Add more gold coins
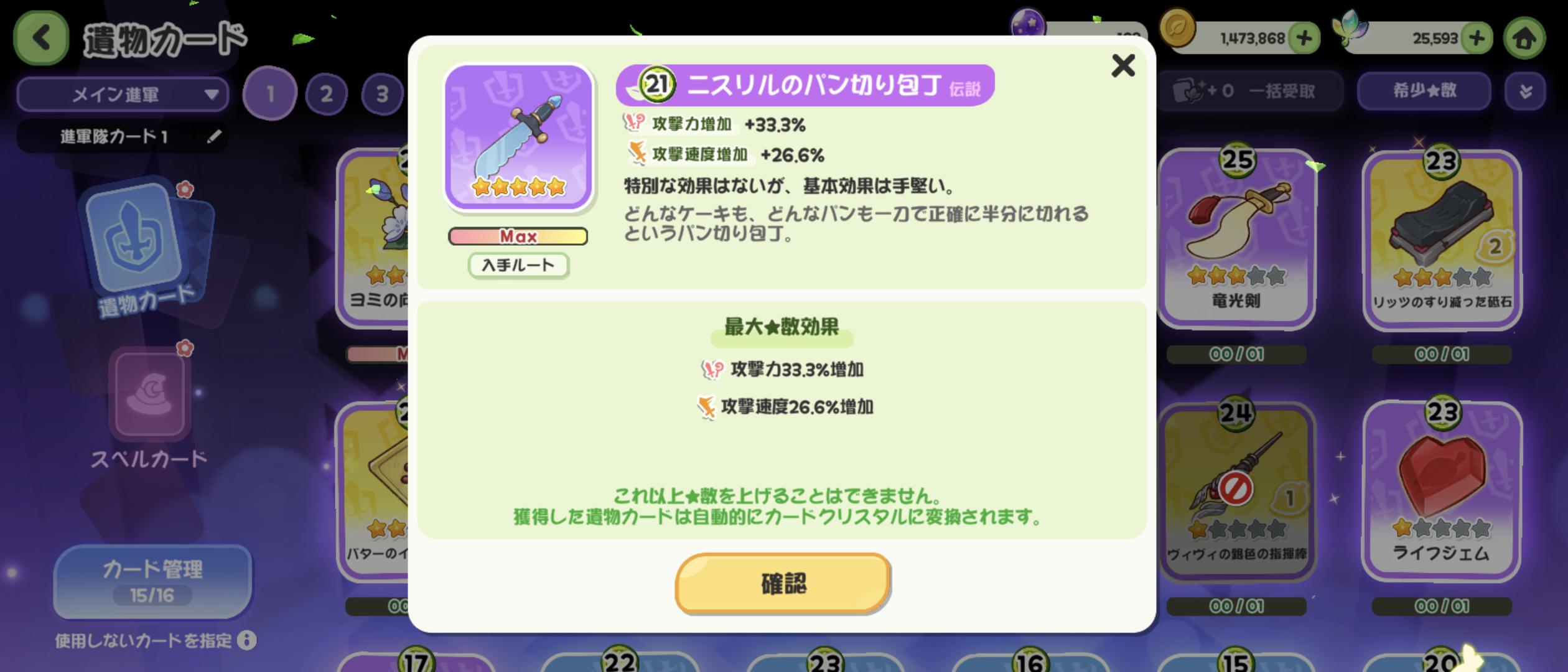 (x=1304, y=39)
